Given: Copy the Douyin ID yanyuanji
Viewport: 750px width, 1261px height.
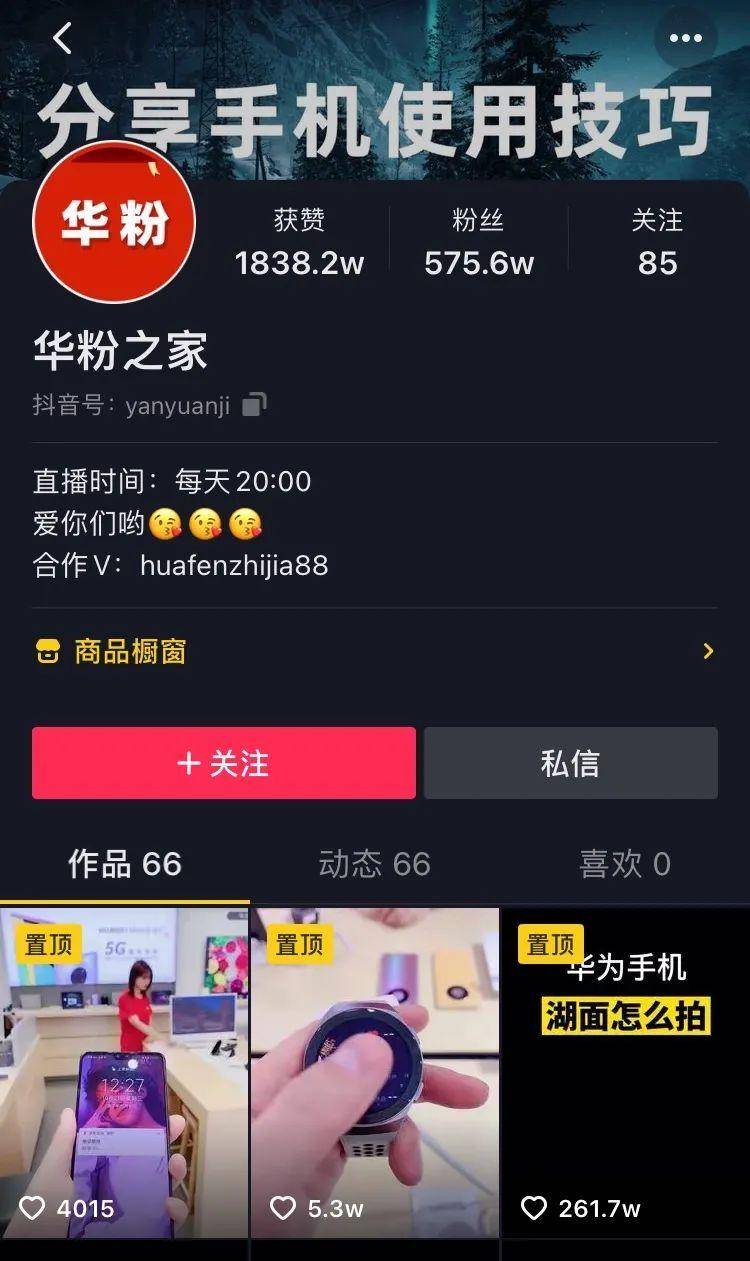Looking at the screenshot, I should (255, 405).
